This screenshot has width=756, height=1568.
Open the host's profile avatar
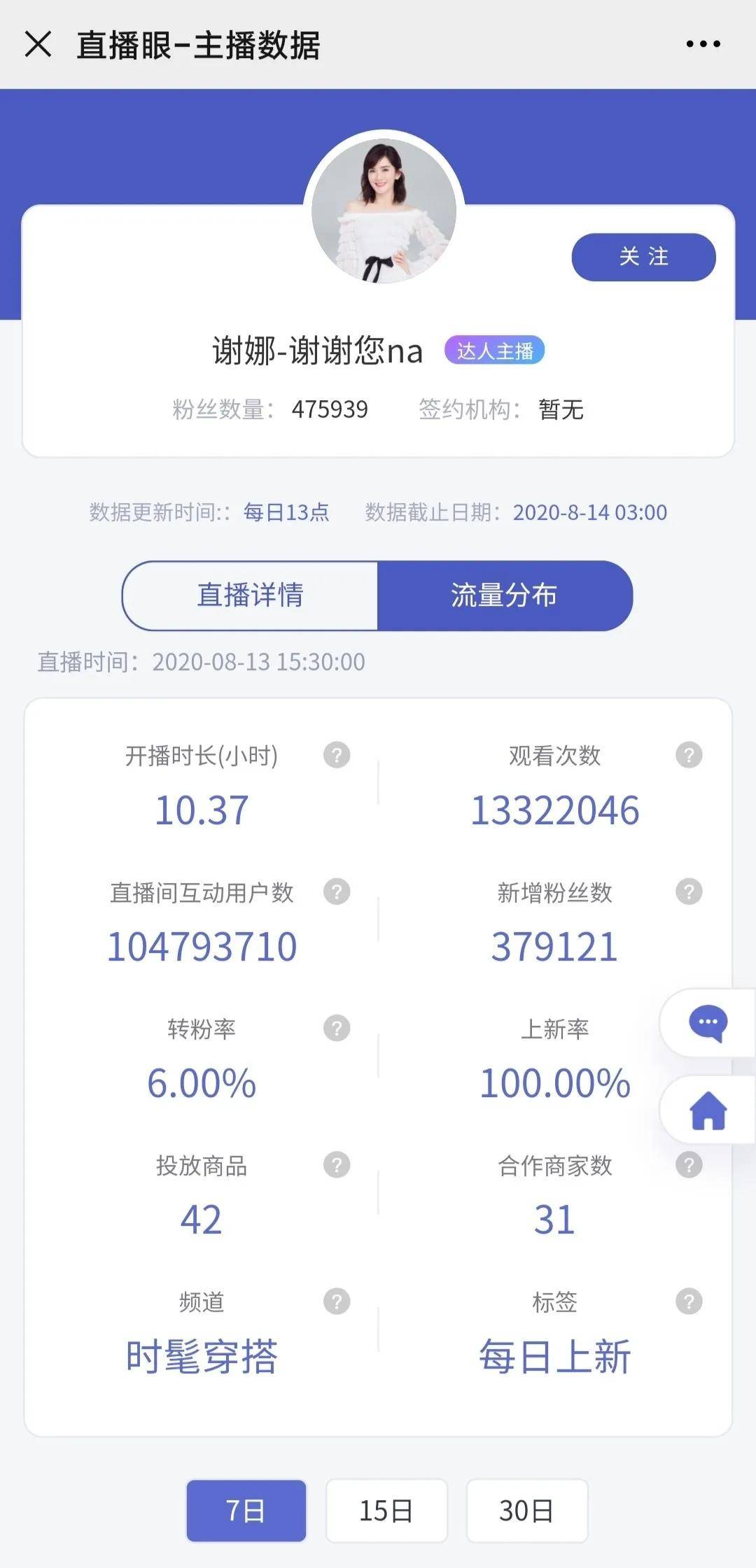pyautogui.click(x=384, y=210)
